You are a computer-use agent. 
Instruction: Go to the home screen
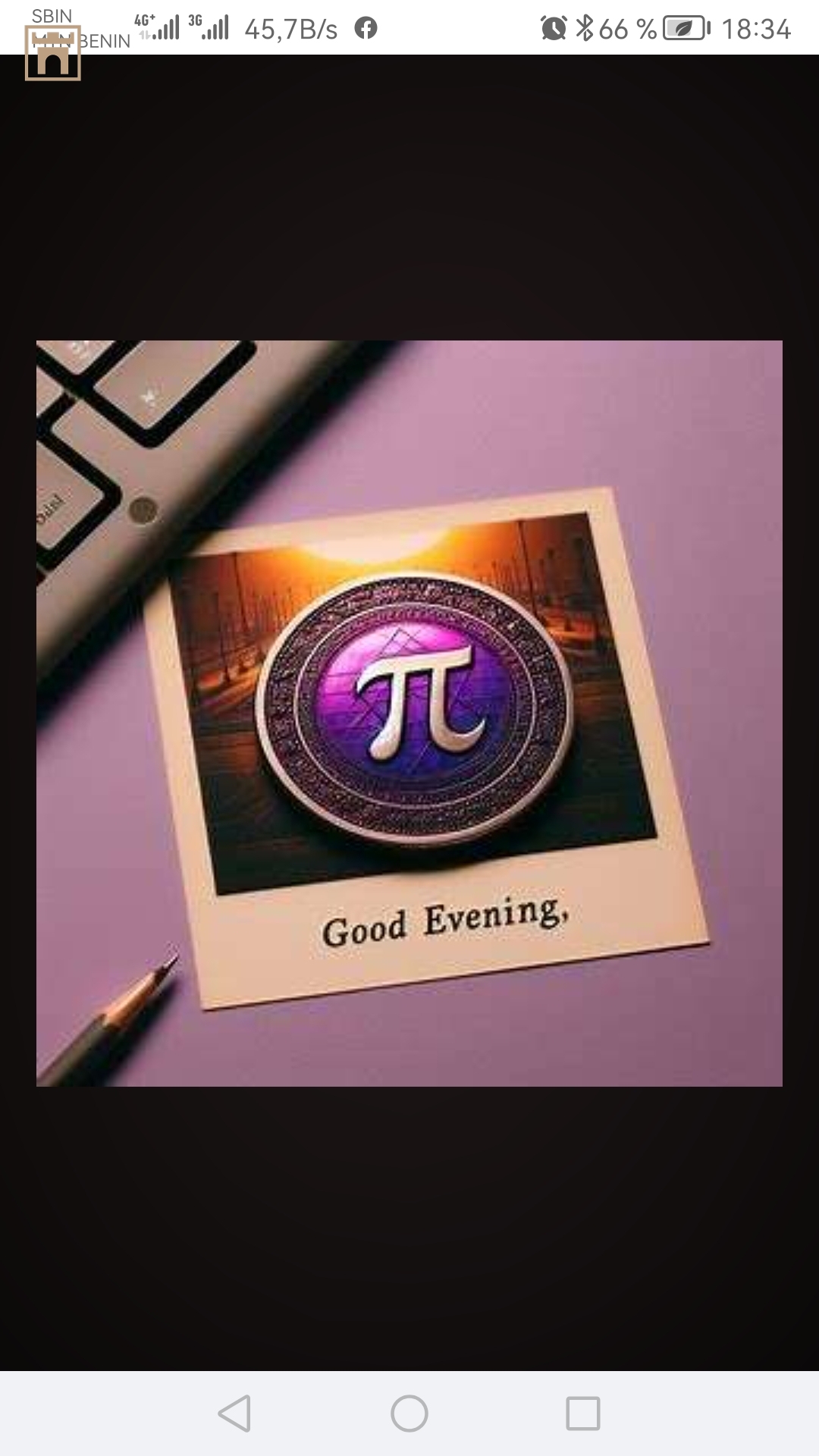pos(409,1414)
